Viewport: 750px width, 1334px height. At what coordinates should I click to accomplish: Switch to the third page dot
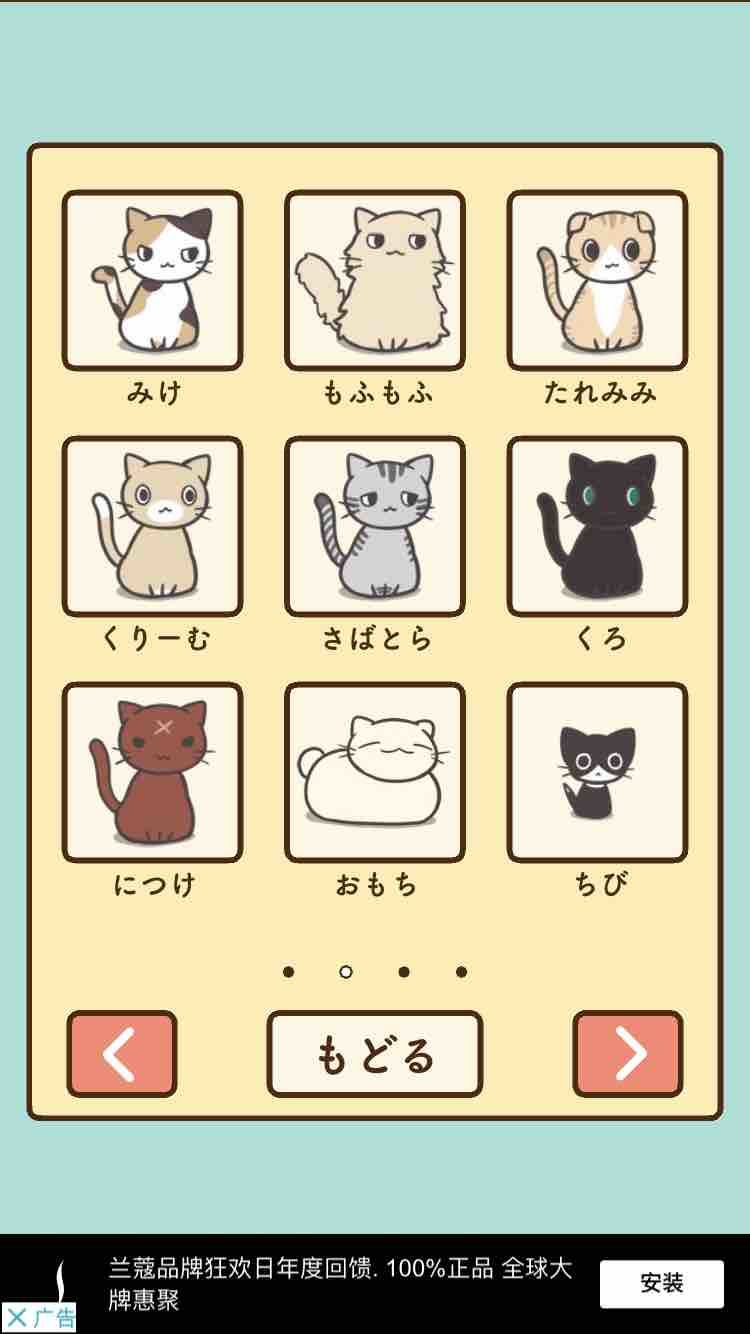403,968
